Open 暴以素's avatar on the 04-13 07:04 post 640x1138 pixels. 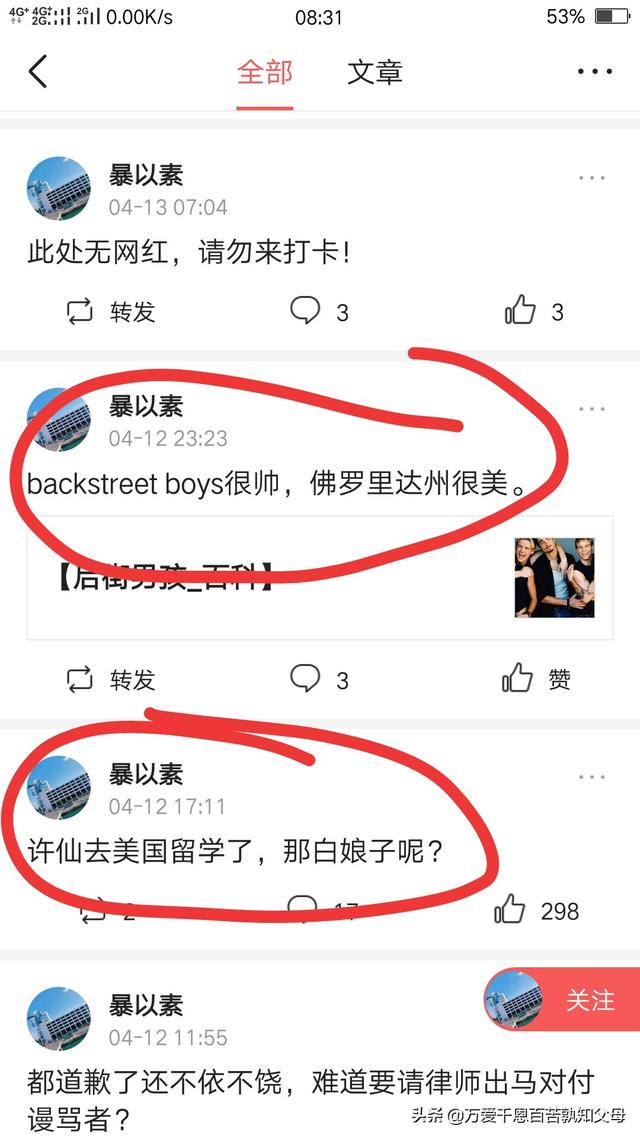click(x=58, y=188)
